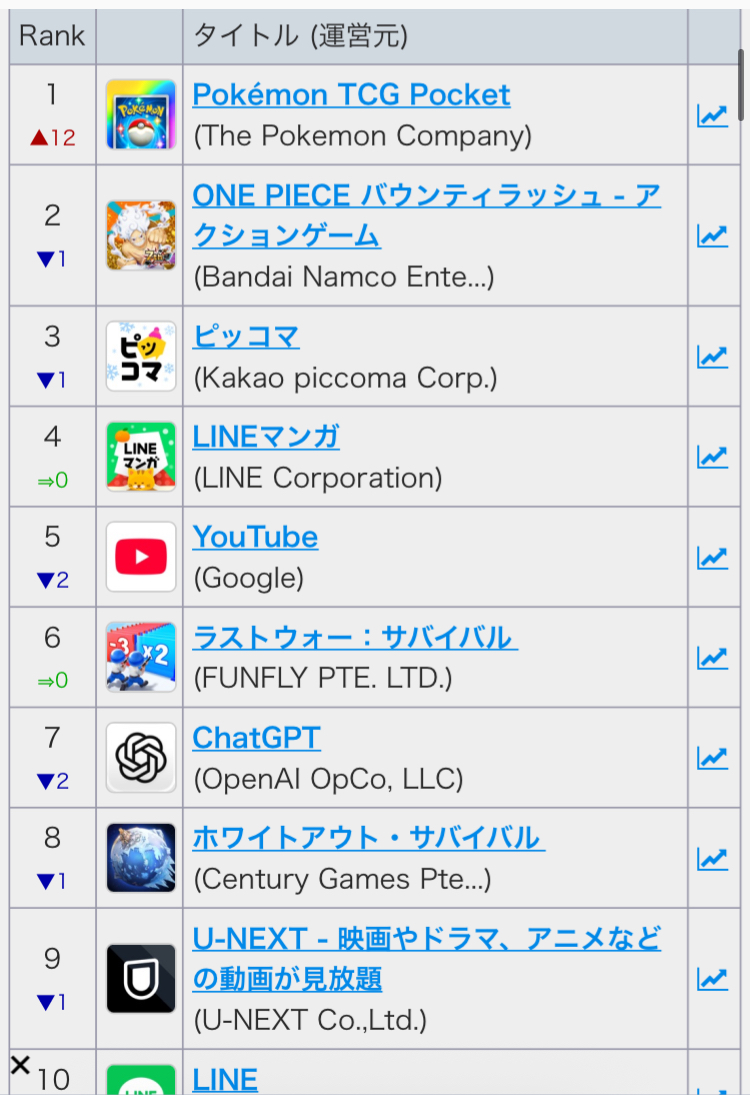Open the ピッコマ title link
Viewport: 750px width, 1095px height.
click(x=246, y=336)
